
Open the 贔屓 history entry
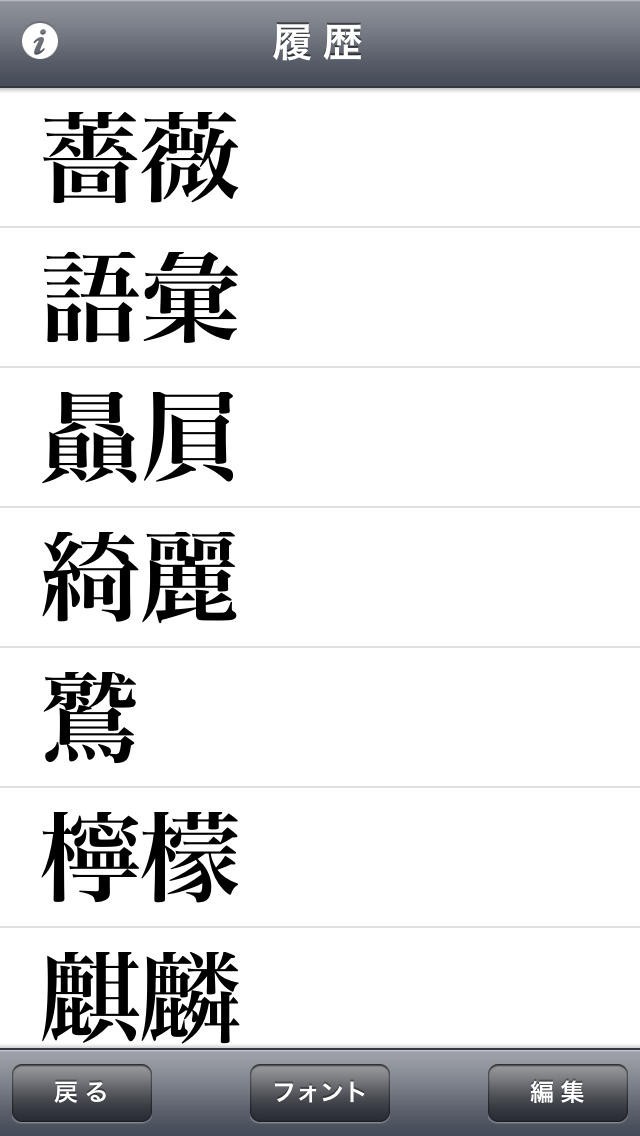coord(320,437)
